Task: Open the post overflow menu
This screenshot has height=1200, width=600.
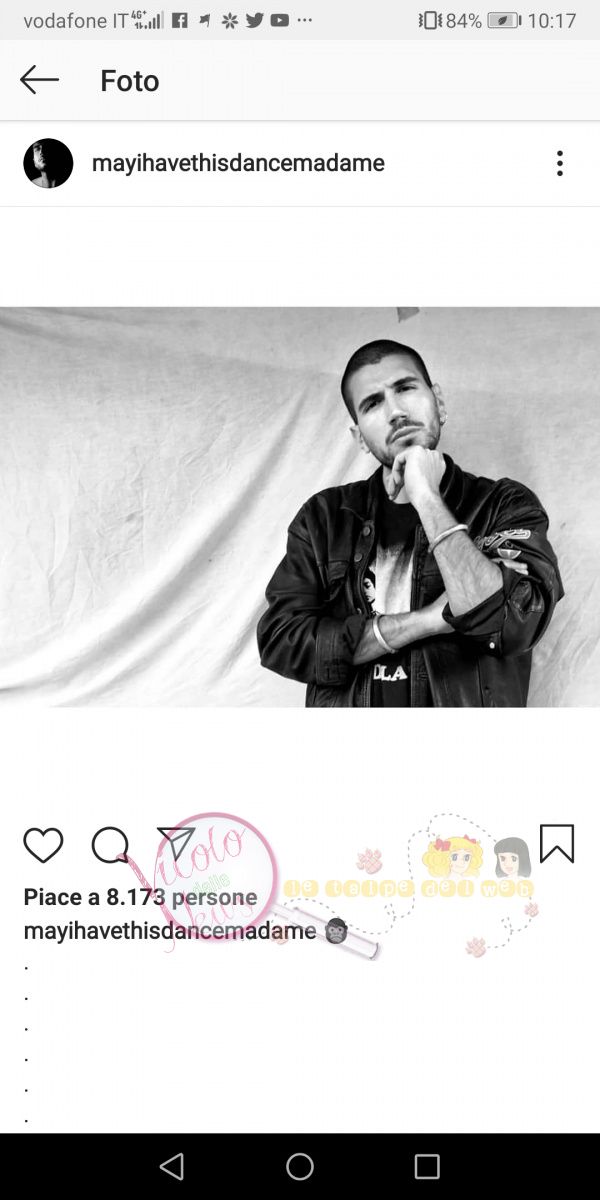Action: [560, 163]
